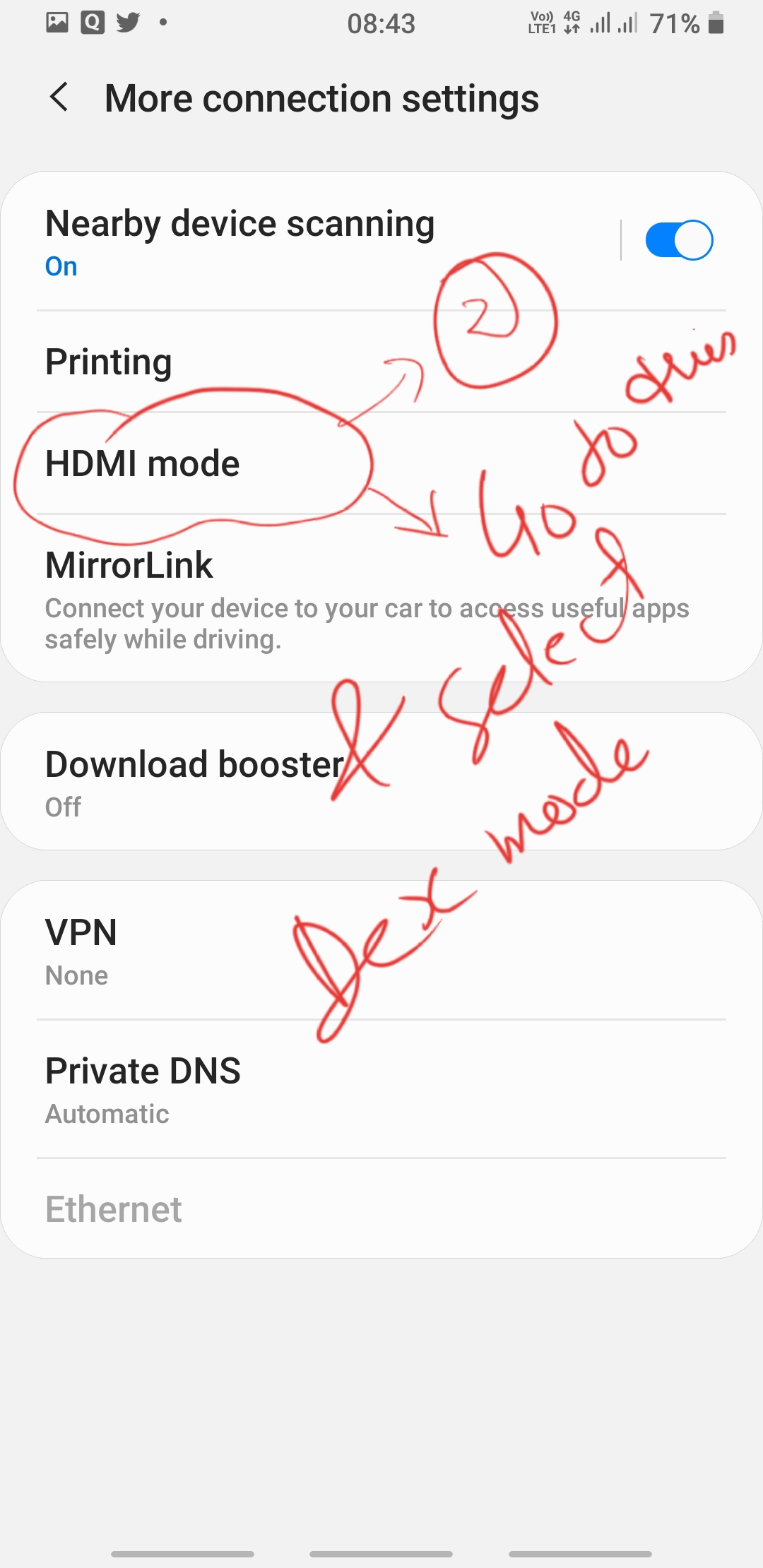Viewport: 763px width, 1568px height.
Task: Open the Printing settings
Action: coord(381,362)
